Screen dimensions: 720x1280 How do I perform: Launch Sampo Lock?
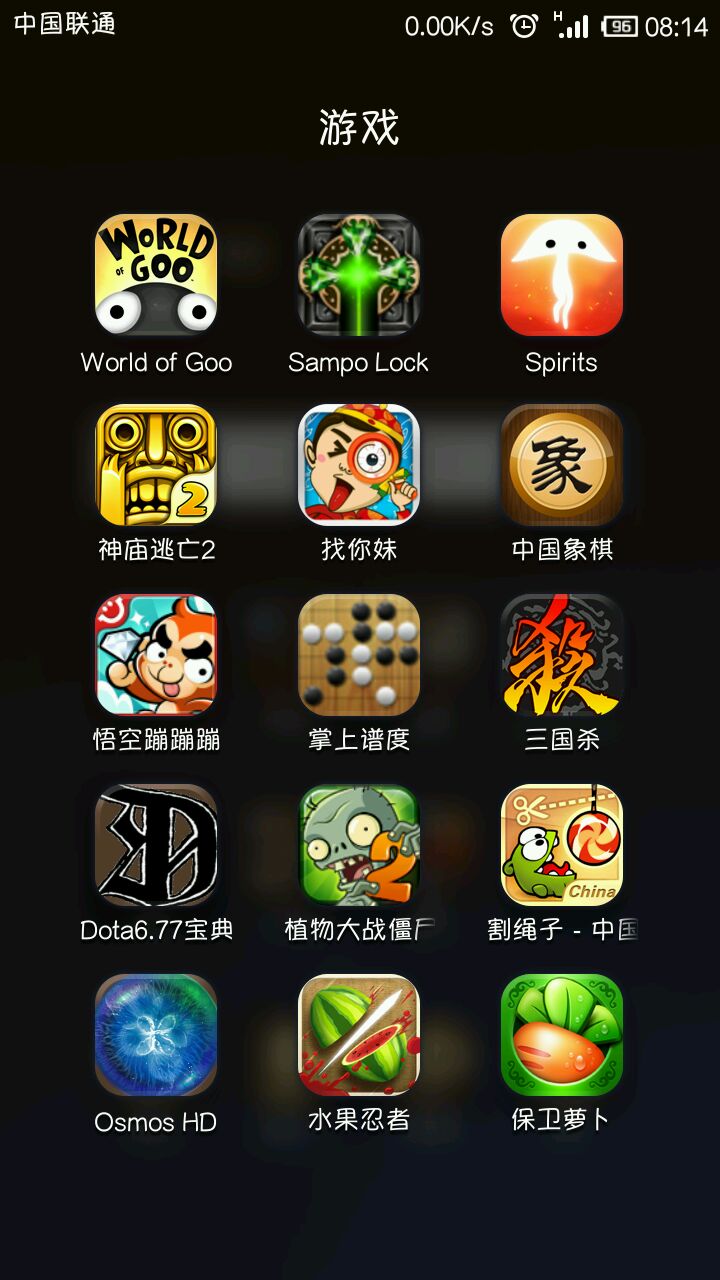pyautogui.click(x=359, y=275)
